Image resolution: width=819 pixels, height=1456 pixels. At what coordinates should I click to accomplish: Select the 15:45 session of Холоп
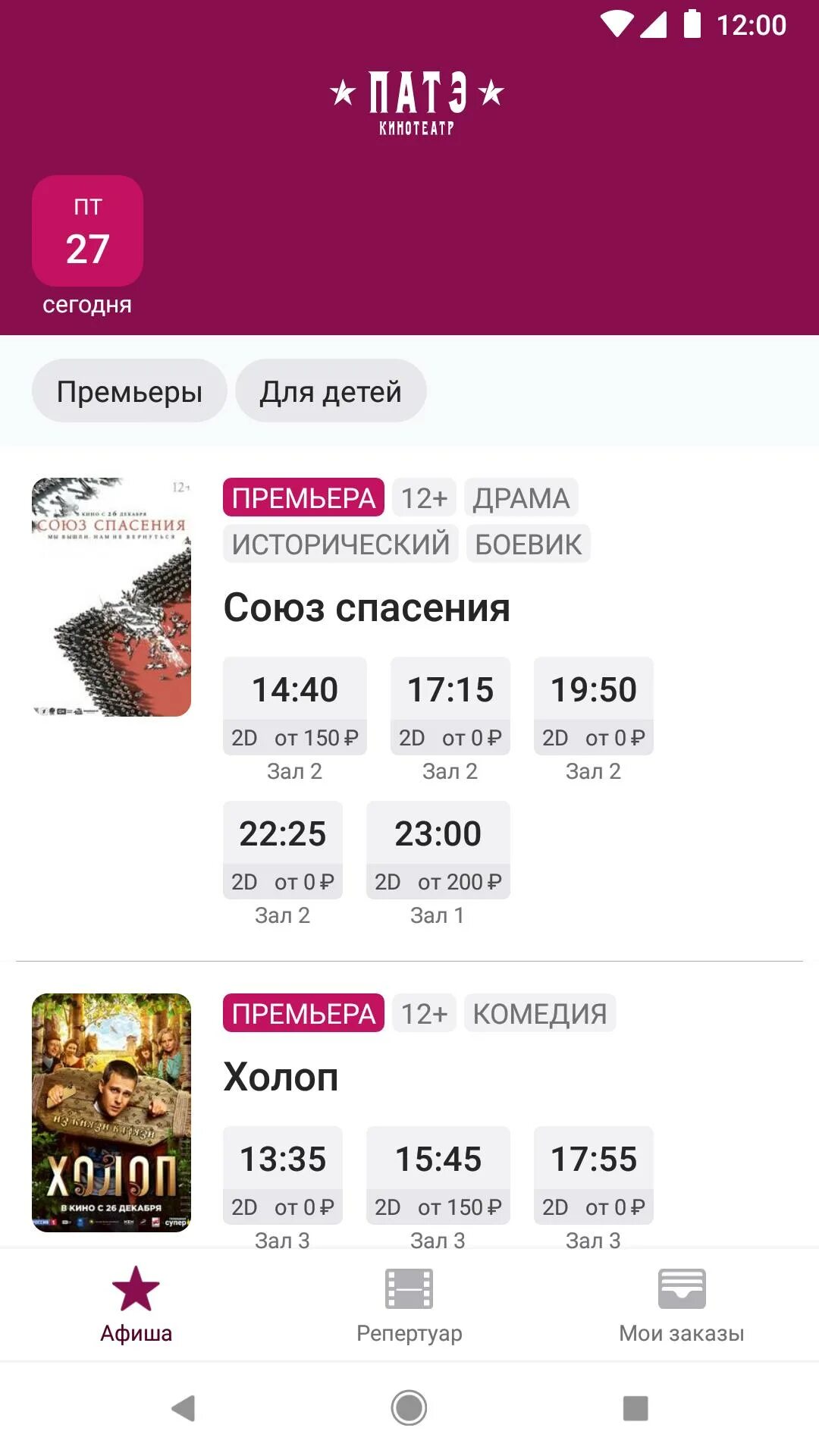coord(438,1175)
